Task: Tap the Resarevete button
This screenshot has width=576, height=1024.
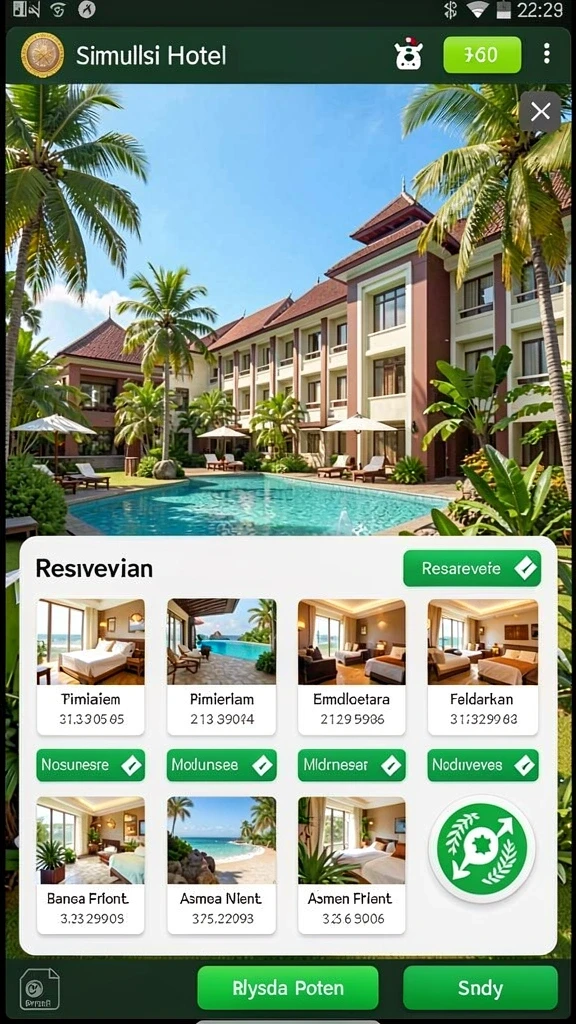Action: (472, 568)
